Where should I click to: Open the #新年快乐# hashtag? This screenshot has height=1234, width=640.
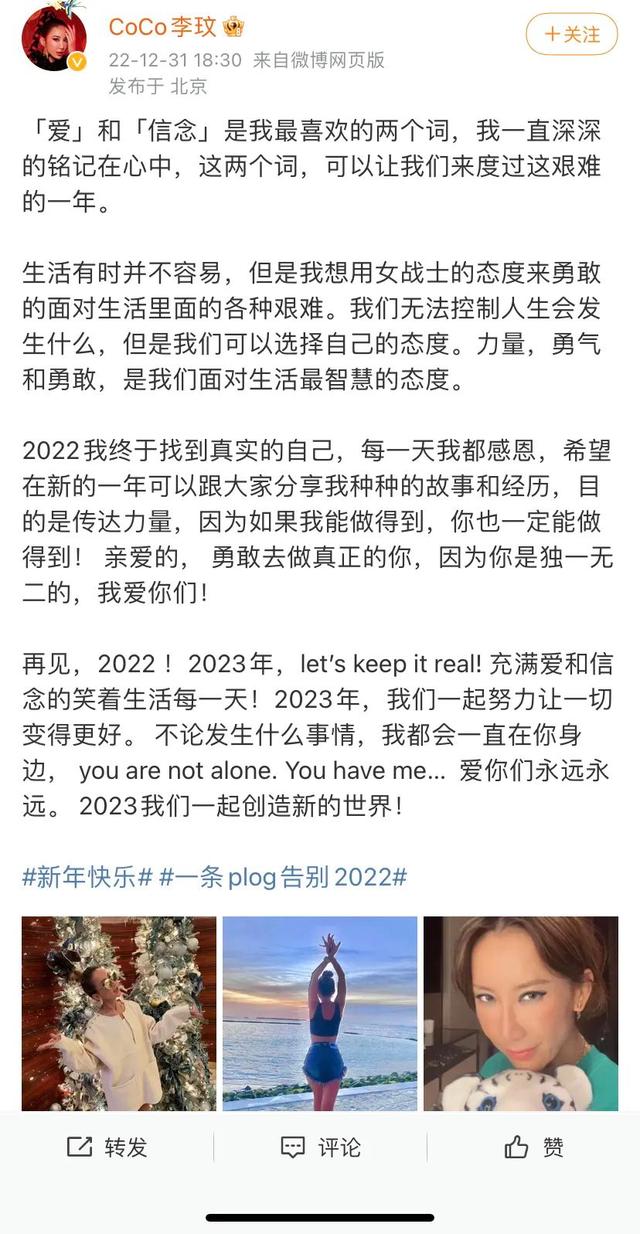pyautogui.click(x=88, y=877)
